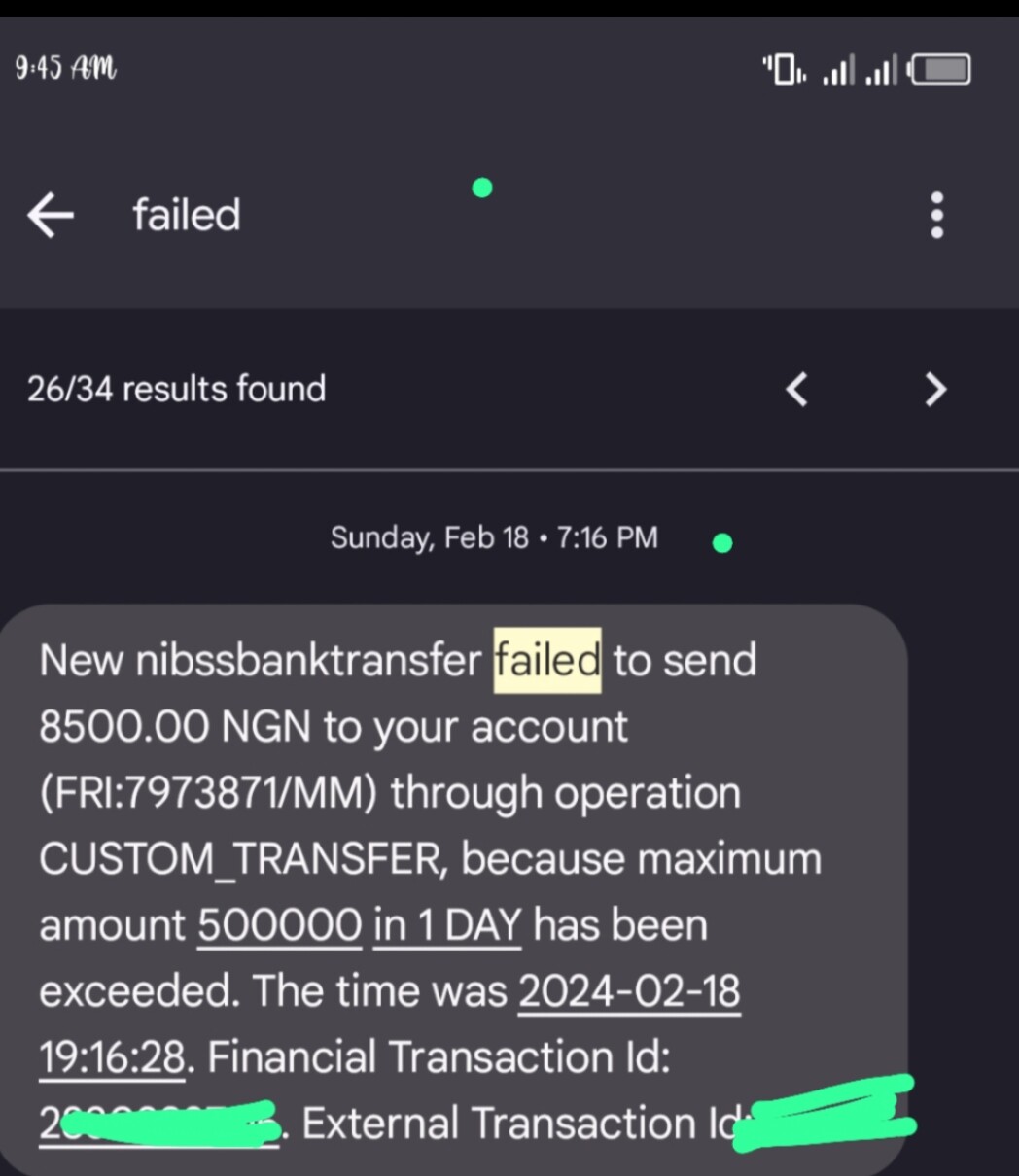Tap the underlined amount 500000
The image size is (1019, 1176).
click(280, 925)
